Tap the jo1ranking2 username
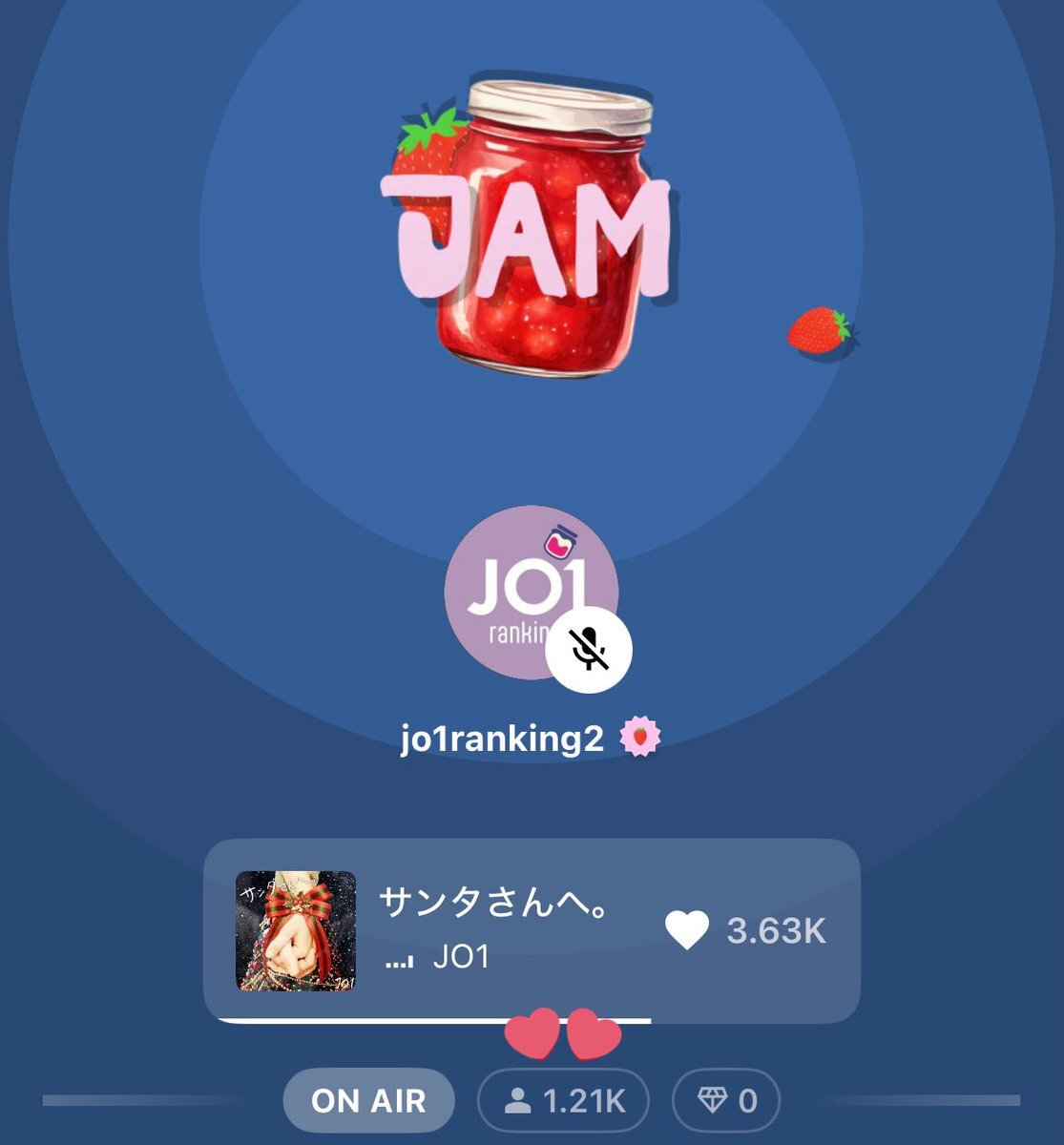 click(x=503, y=739)
